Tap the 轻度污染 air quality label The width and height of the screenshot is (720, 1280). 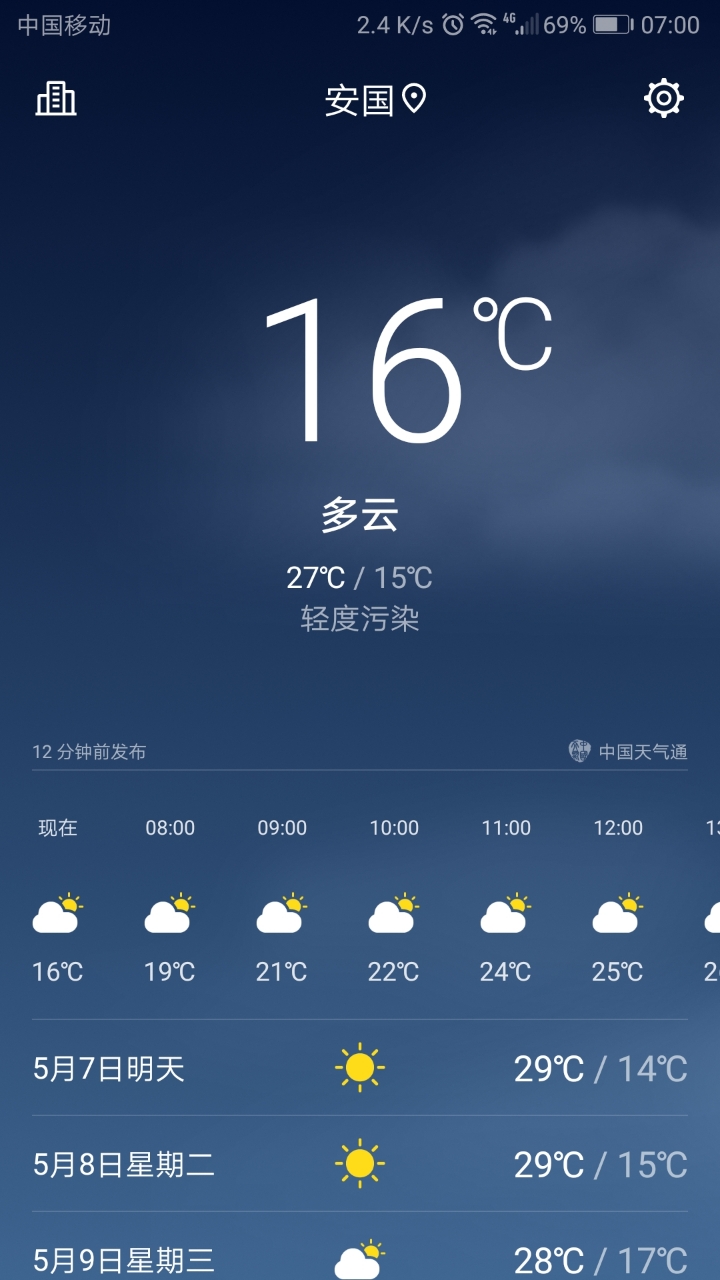coord(360,619)
